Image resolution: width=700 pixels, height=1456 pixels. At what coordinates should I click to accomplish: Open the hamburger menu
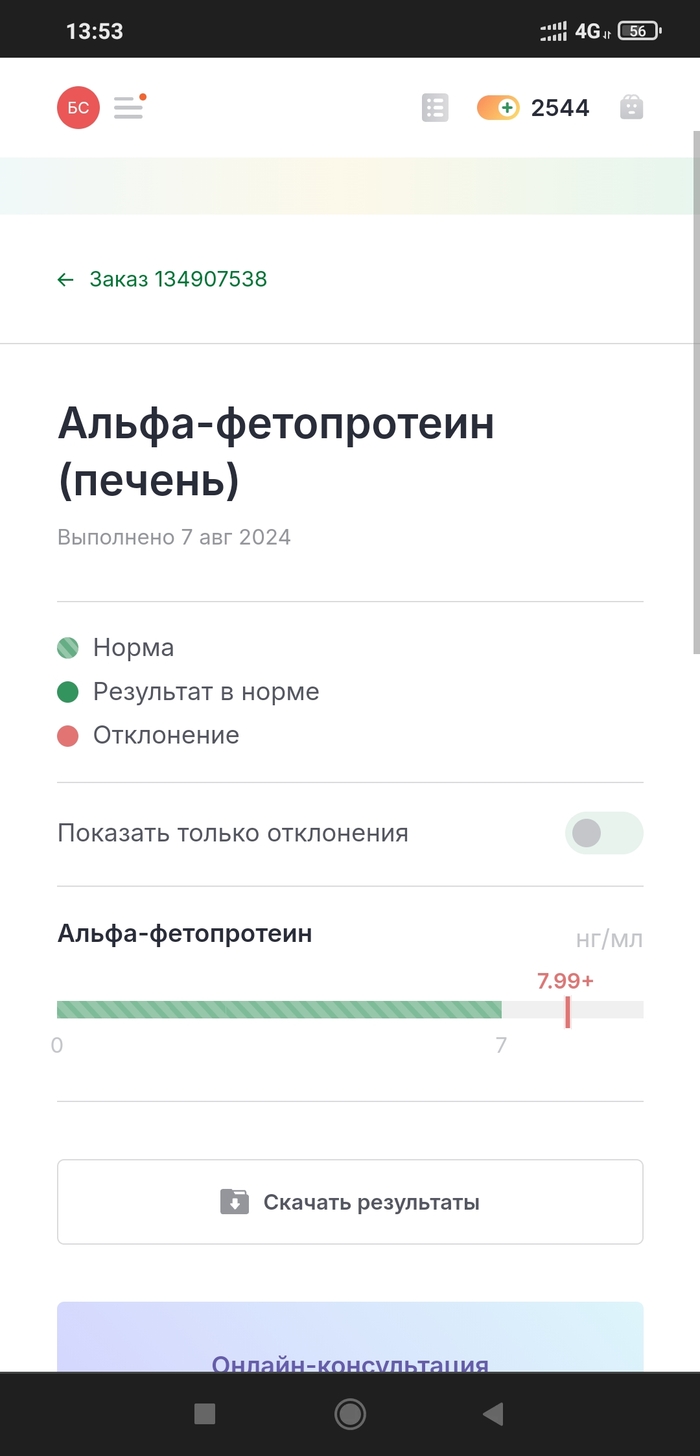129,107
